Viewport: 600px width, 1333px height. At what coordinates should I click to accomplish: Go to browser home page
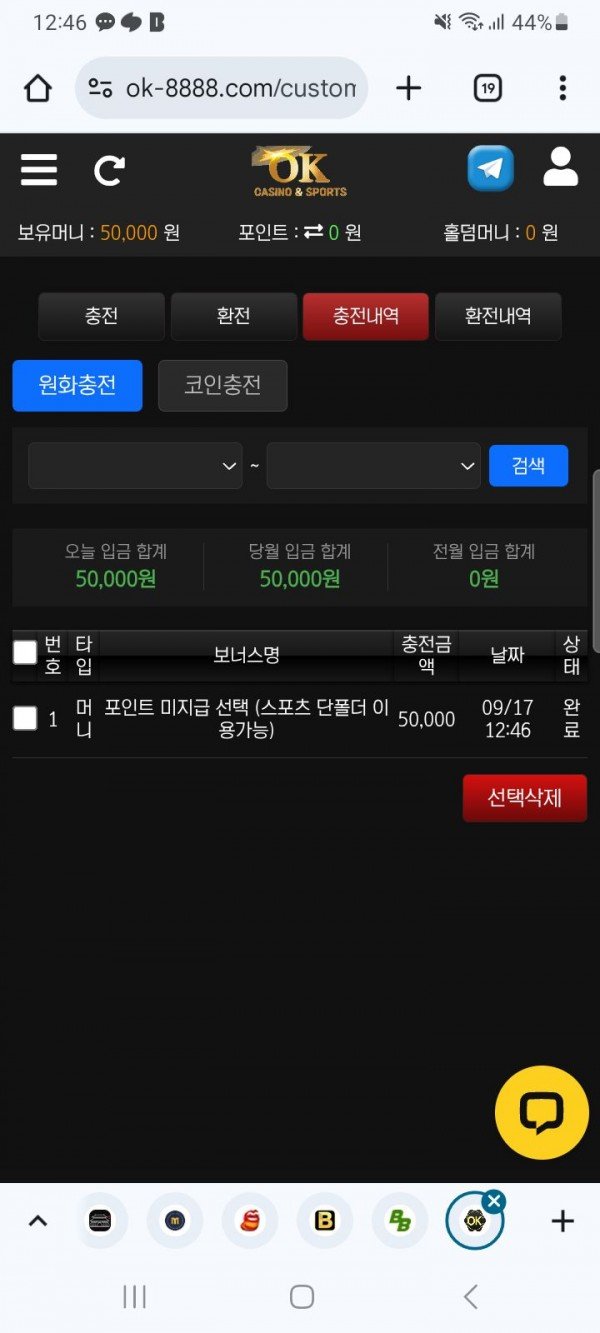coord(38,88)
